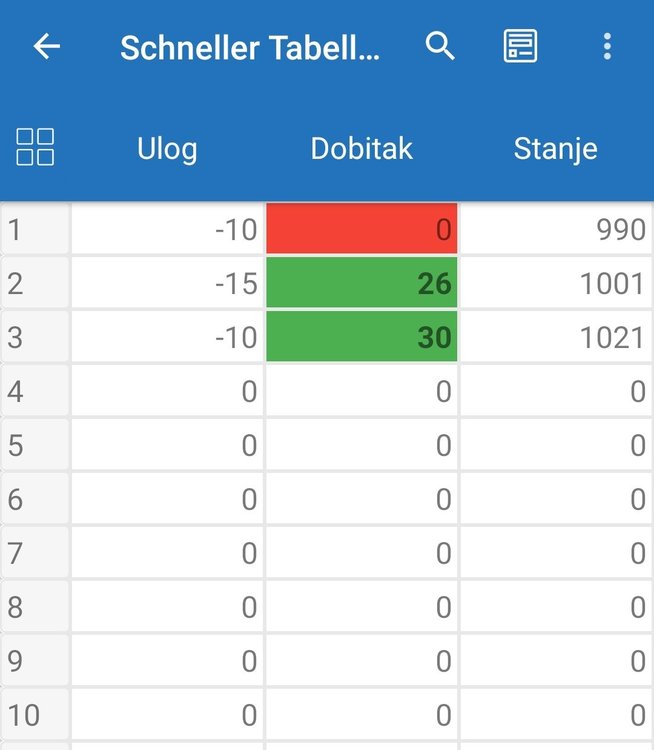This screenshot has height=750, width=654.
Task: Go back using the arrow icon
Action: [x=47, y=46]
